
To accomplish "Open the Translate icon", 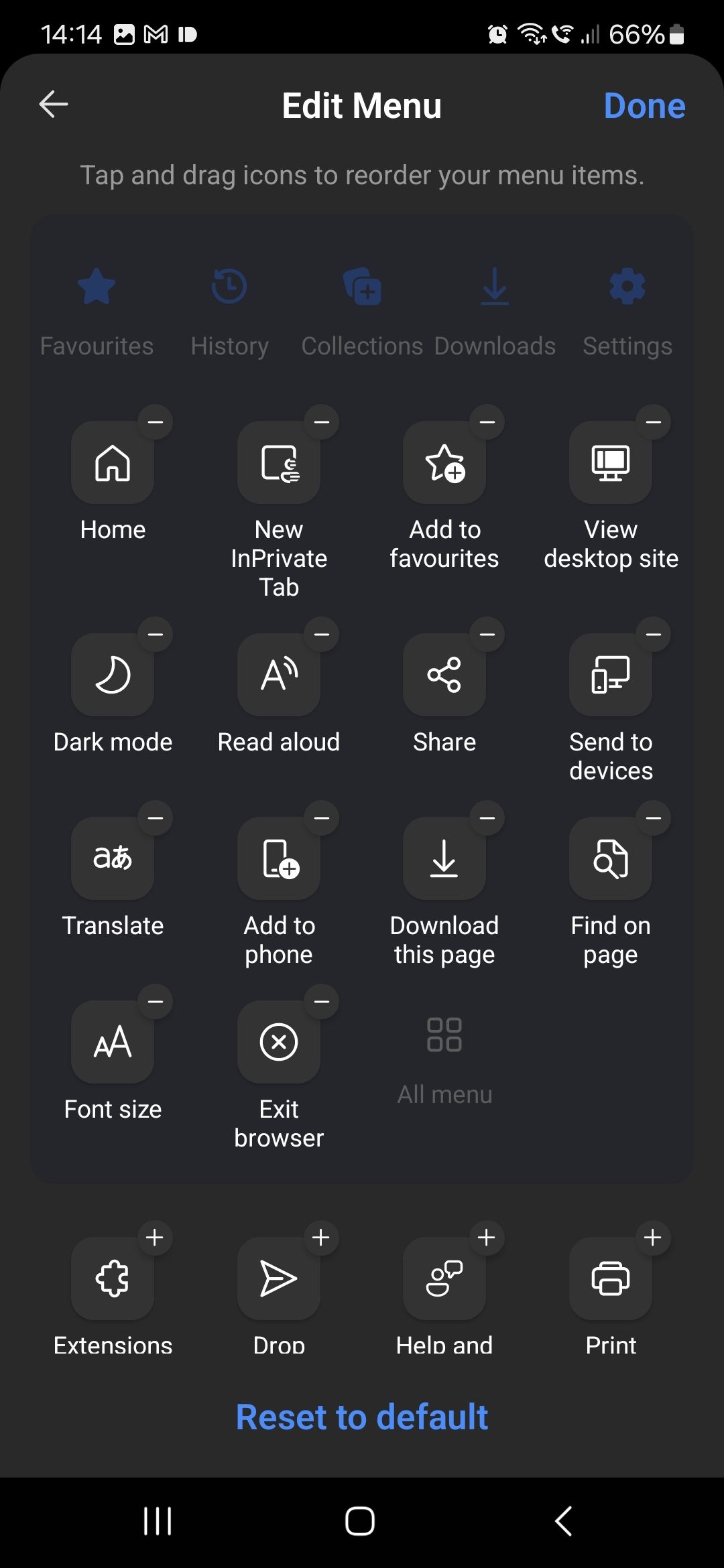I will [112, 859].
